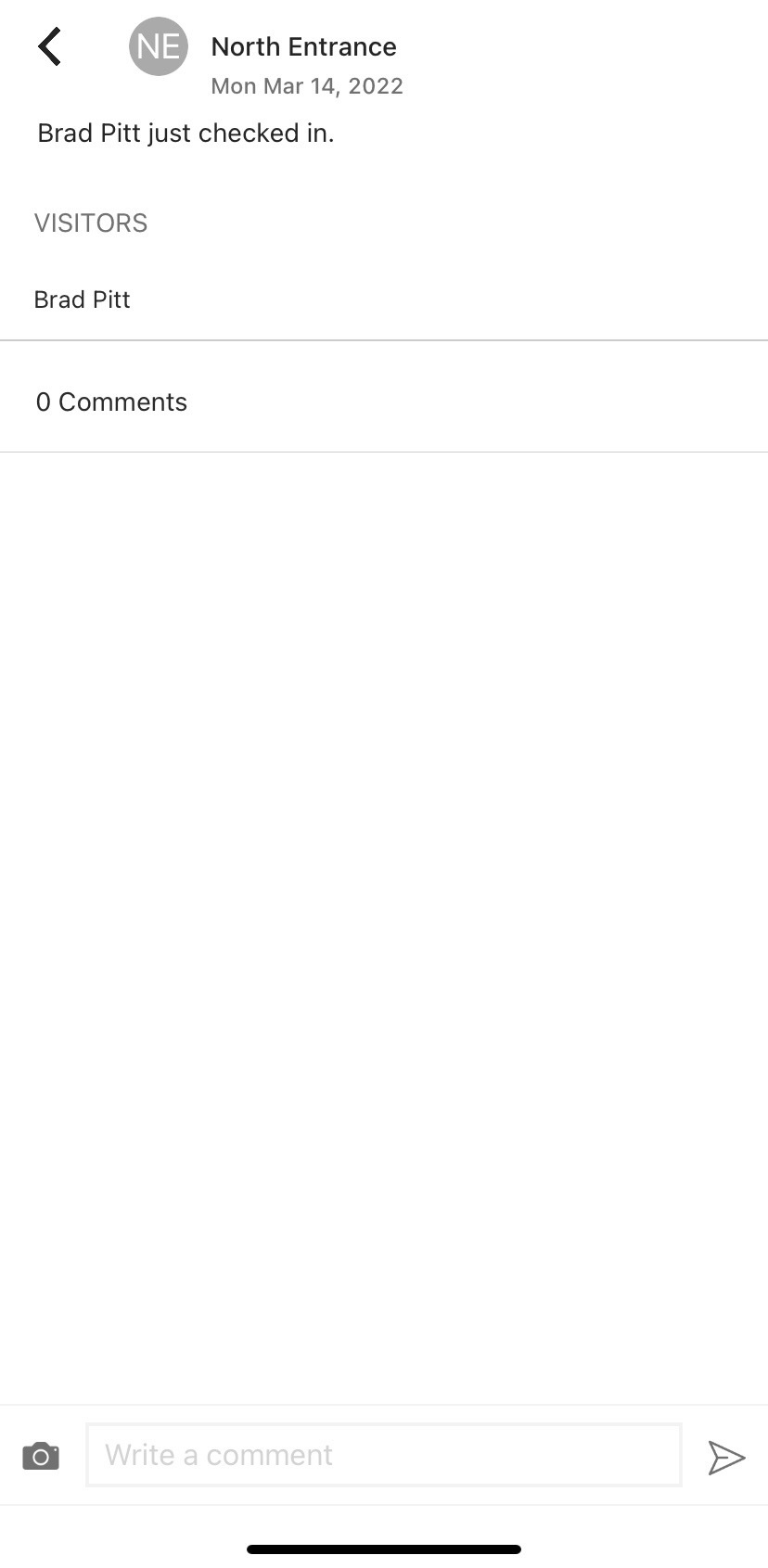Send the comment with the arrow icon
The height and width of the screenshot is (1568, 768).
pyautogui.click(x=725, y=1457)
